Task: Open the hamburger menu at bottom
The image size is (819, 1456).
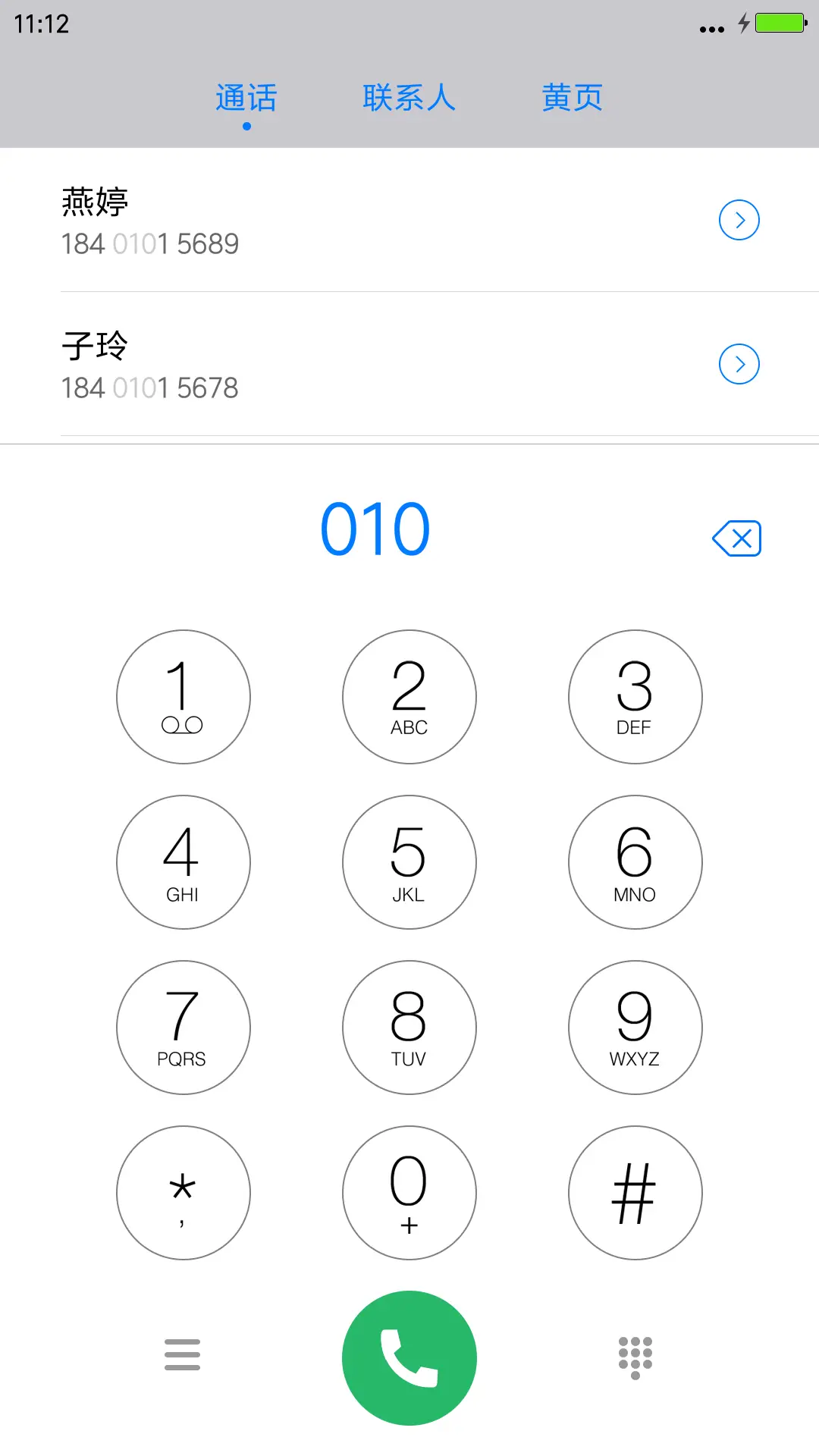Action: point(182,1354)
